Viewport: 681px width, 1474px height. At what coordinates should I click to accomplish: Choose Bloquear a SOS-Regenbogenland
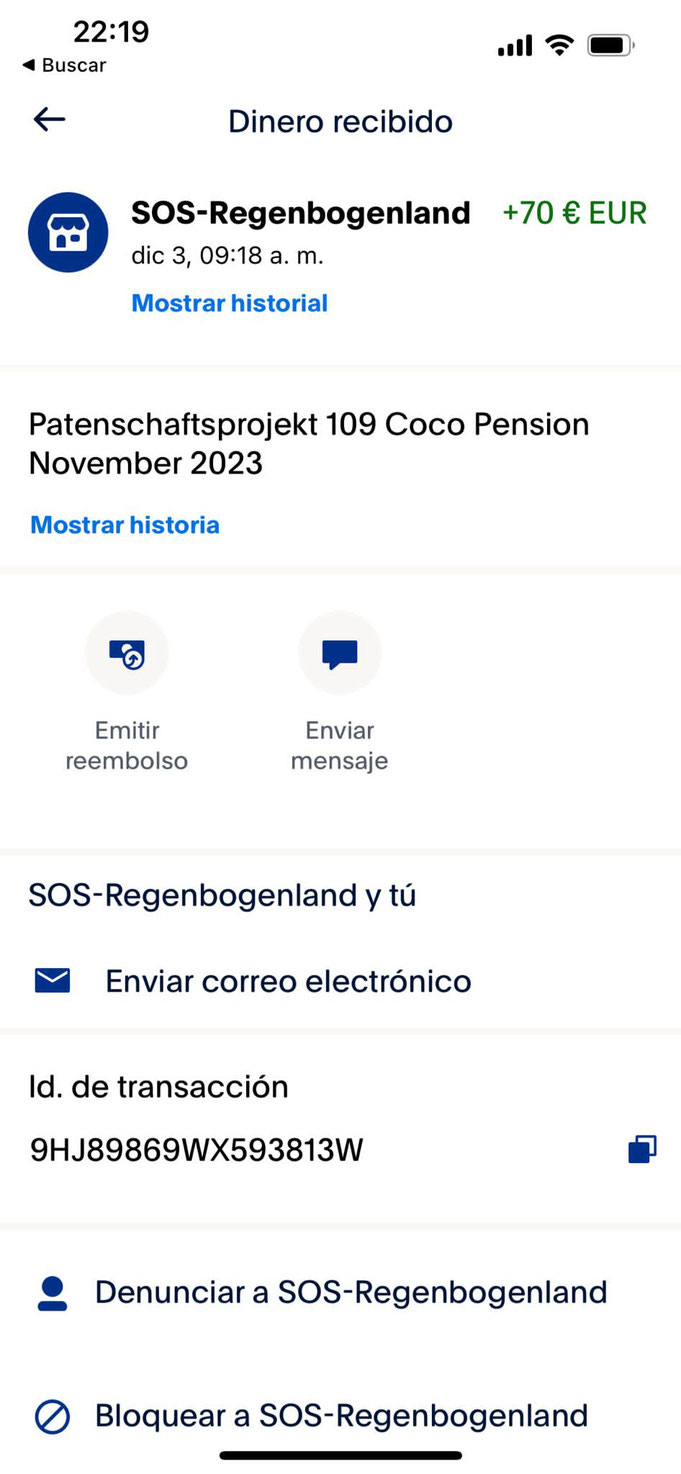(x=340, y=1416)
